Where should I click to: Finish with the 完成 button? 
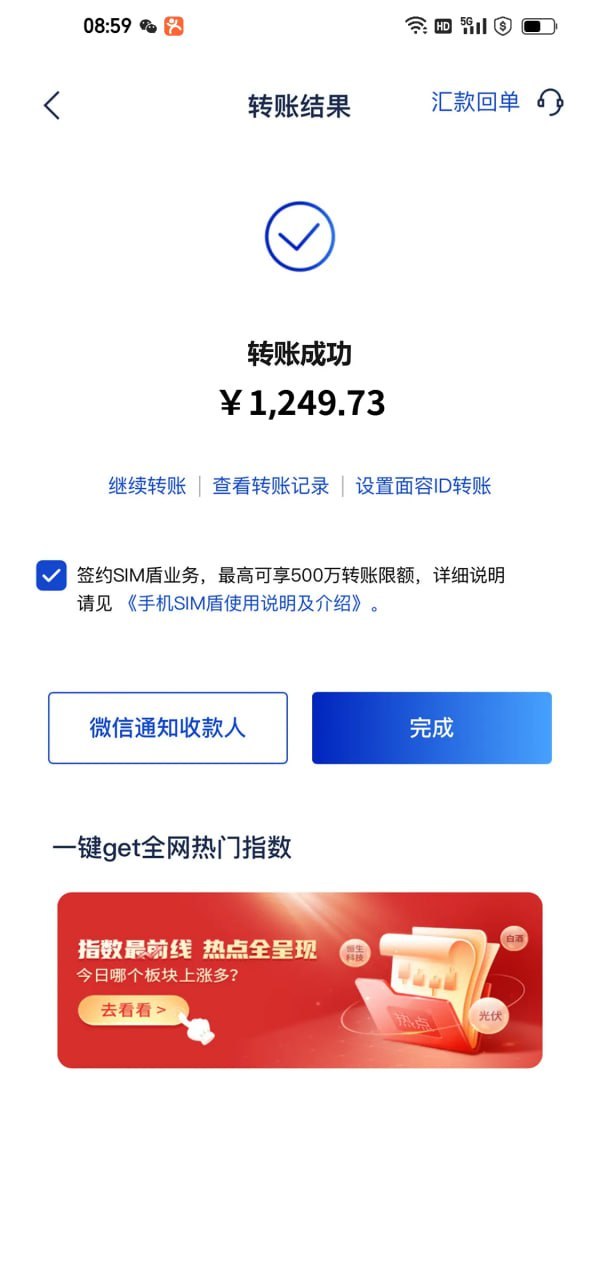coord(431,728)
